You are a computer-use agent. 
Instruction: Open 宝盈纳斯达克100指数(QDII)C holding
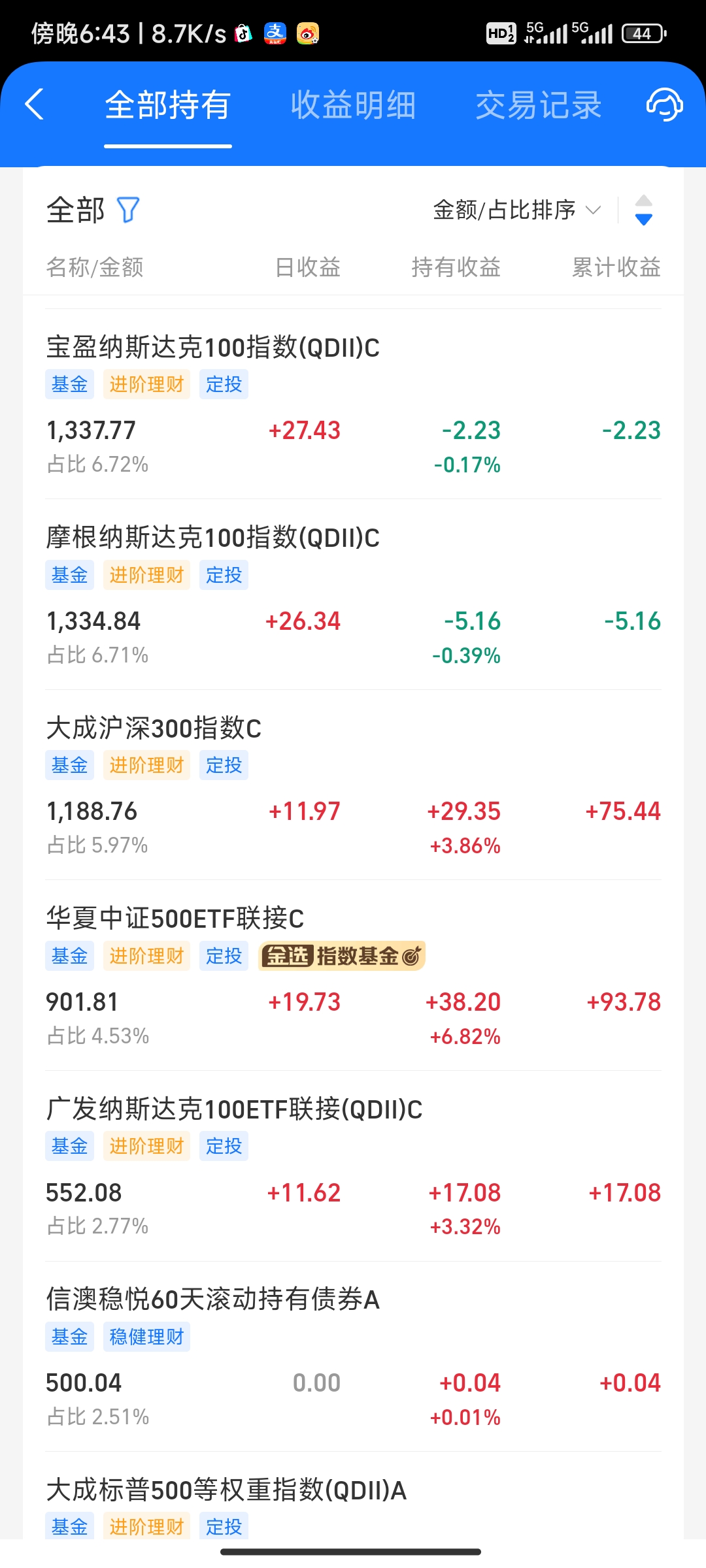tap(353, 404)
